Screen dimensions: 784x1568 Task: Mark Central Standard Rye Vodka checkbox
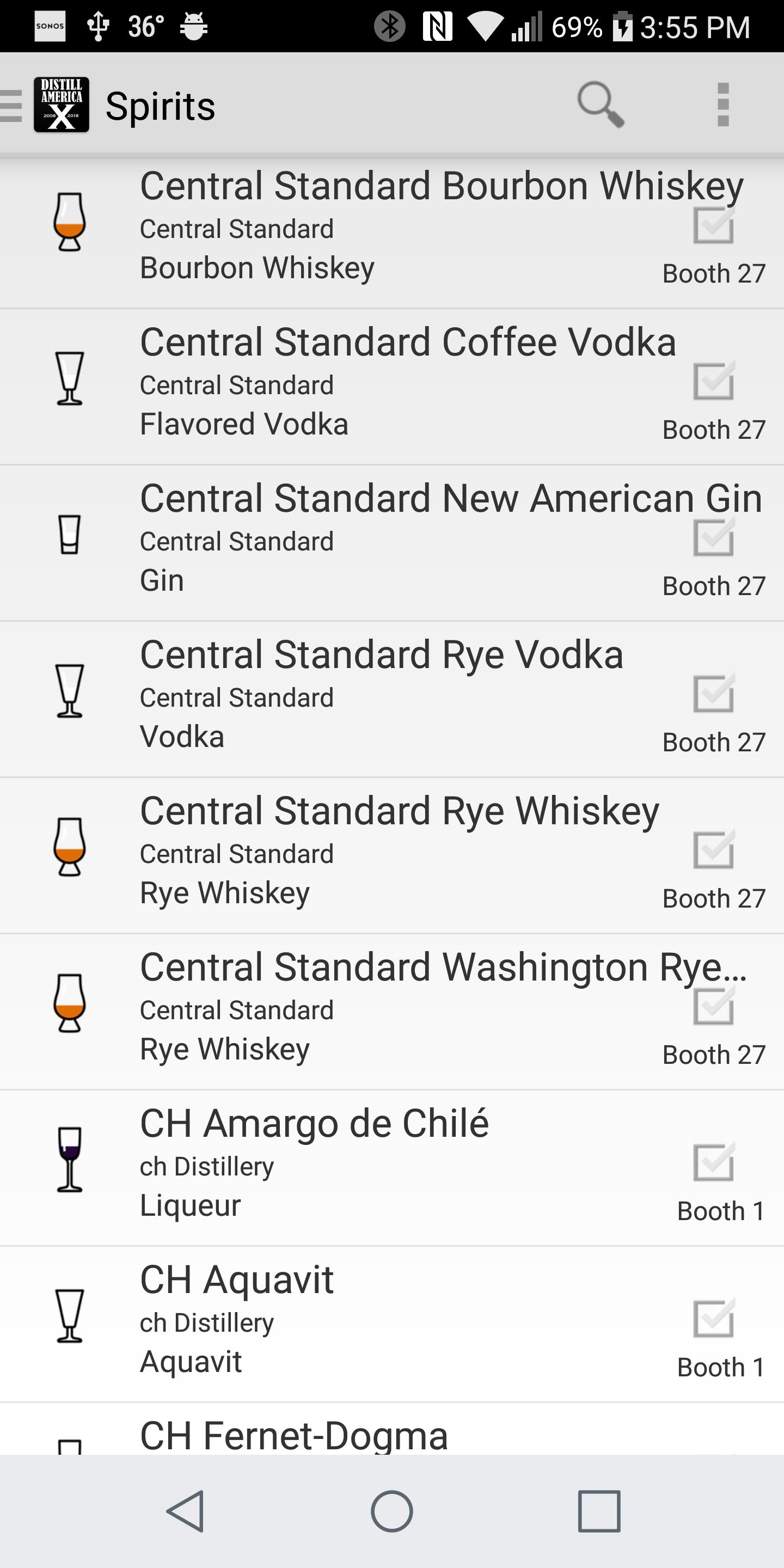click(x=713, y=693)
